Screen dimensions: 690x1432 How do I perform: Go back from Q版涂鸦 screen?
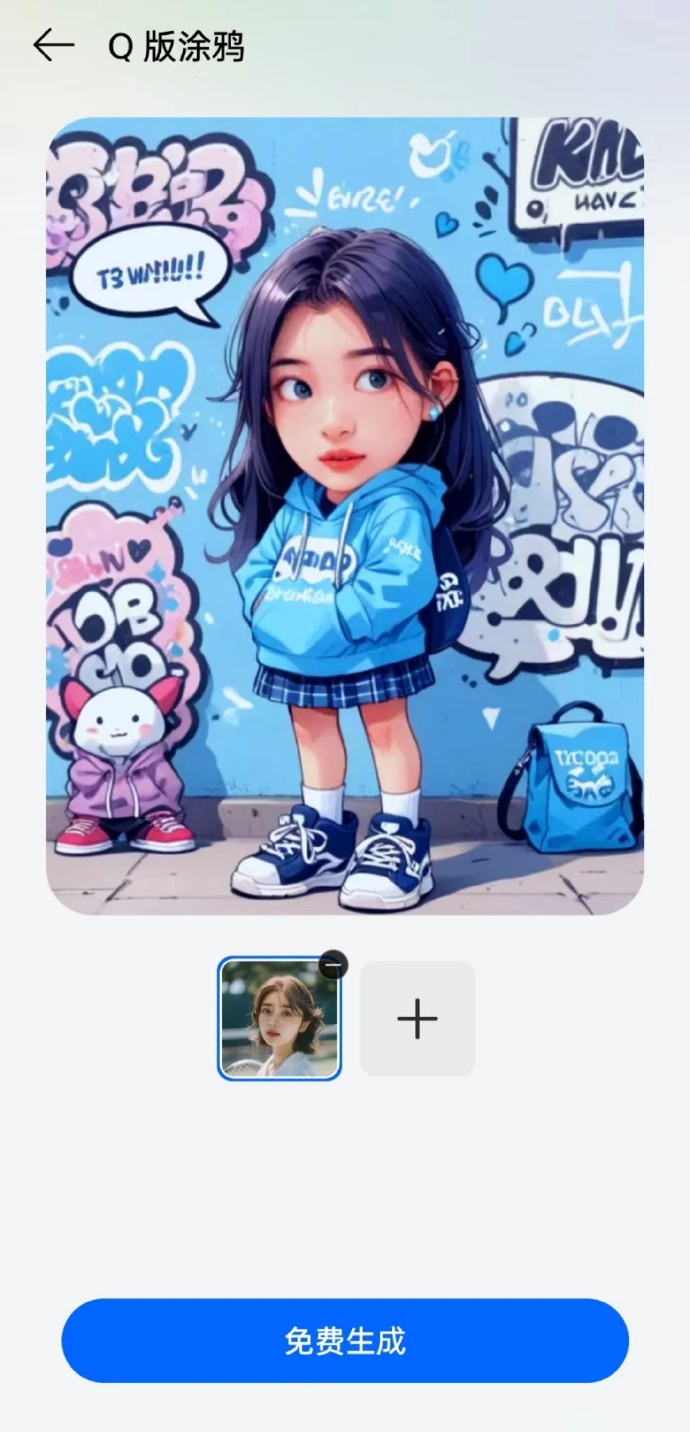[53, 46]
